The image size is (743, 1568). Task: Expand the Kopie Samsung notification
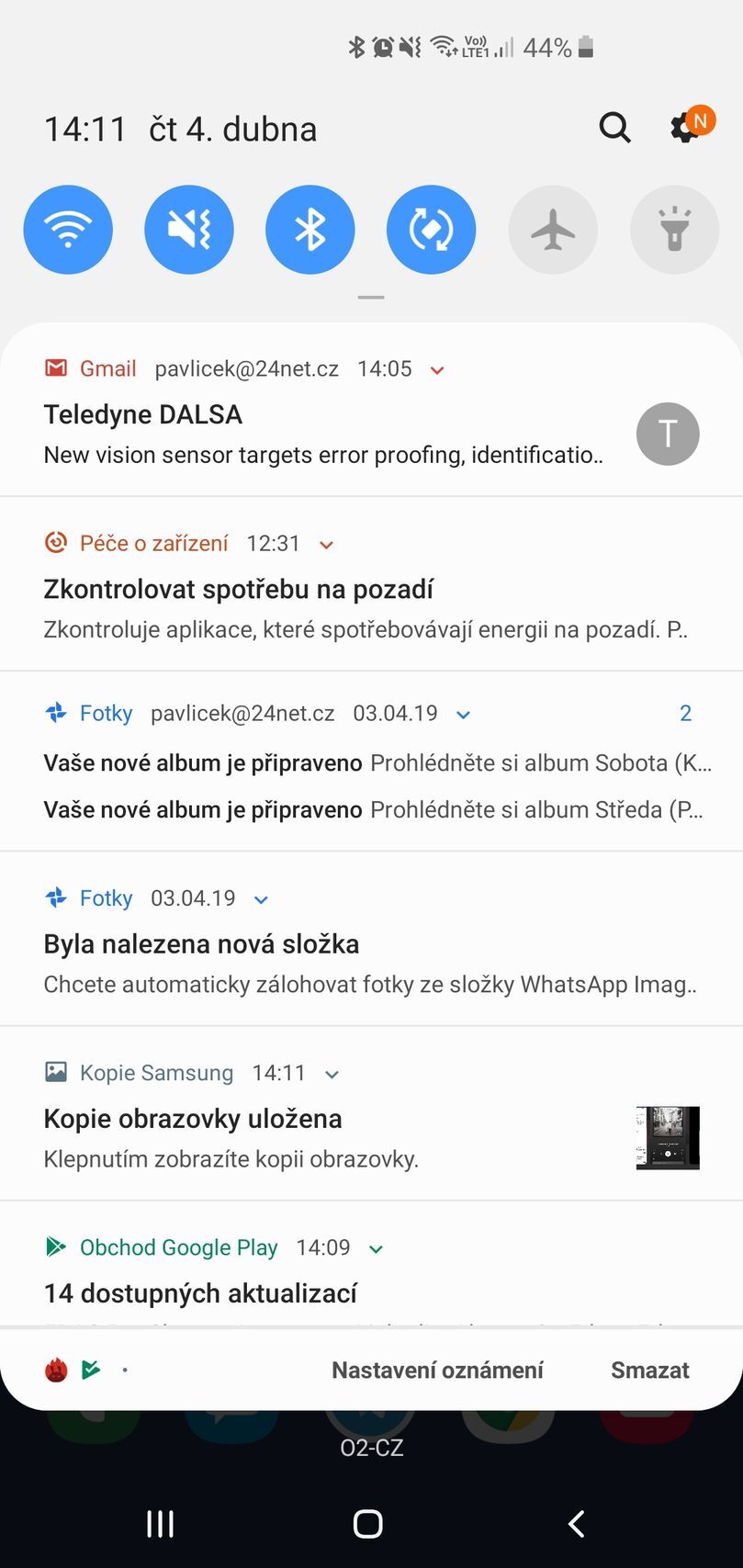(x=332, y=1074)
